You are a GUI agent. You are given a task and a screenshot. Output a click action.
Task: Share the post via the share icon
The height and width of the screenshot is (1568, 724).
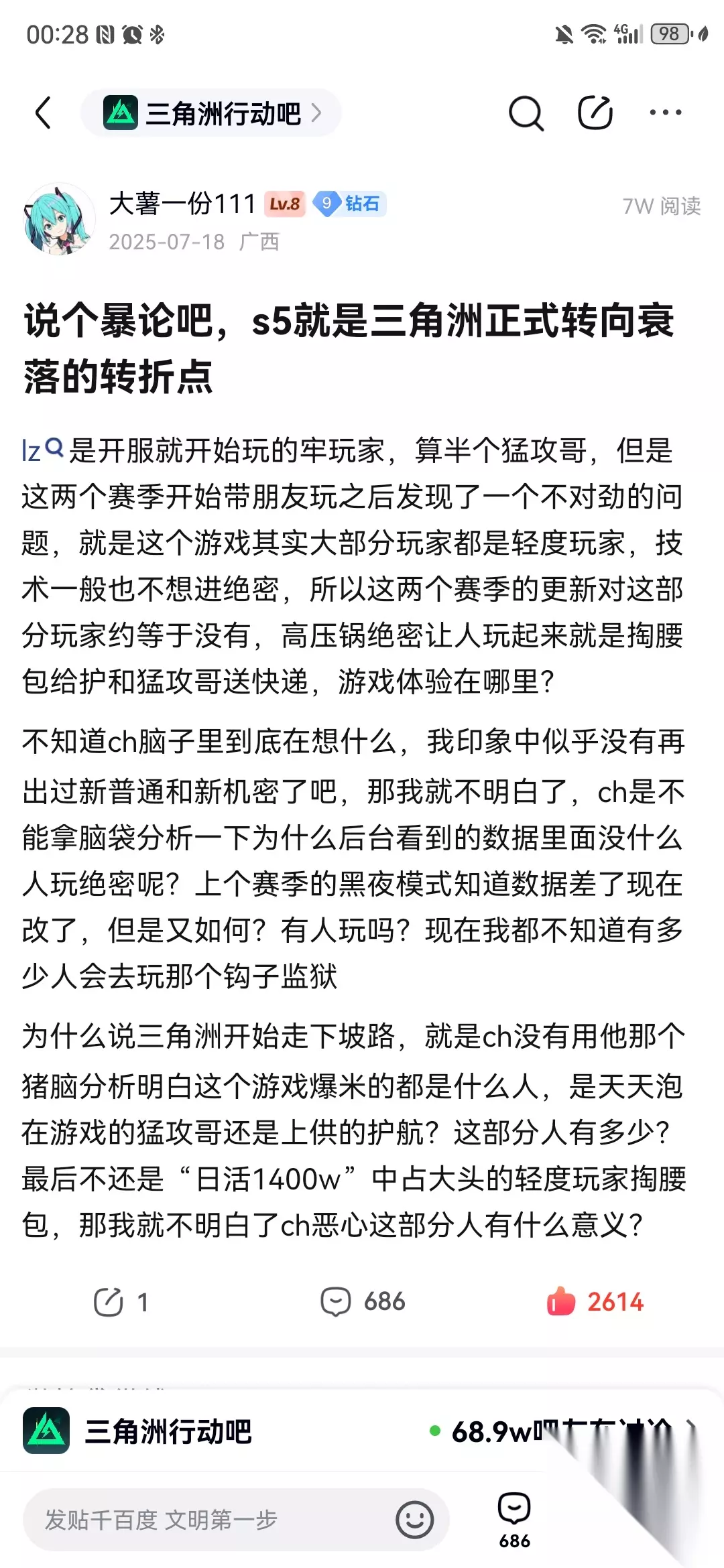(121, 1302)
